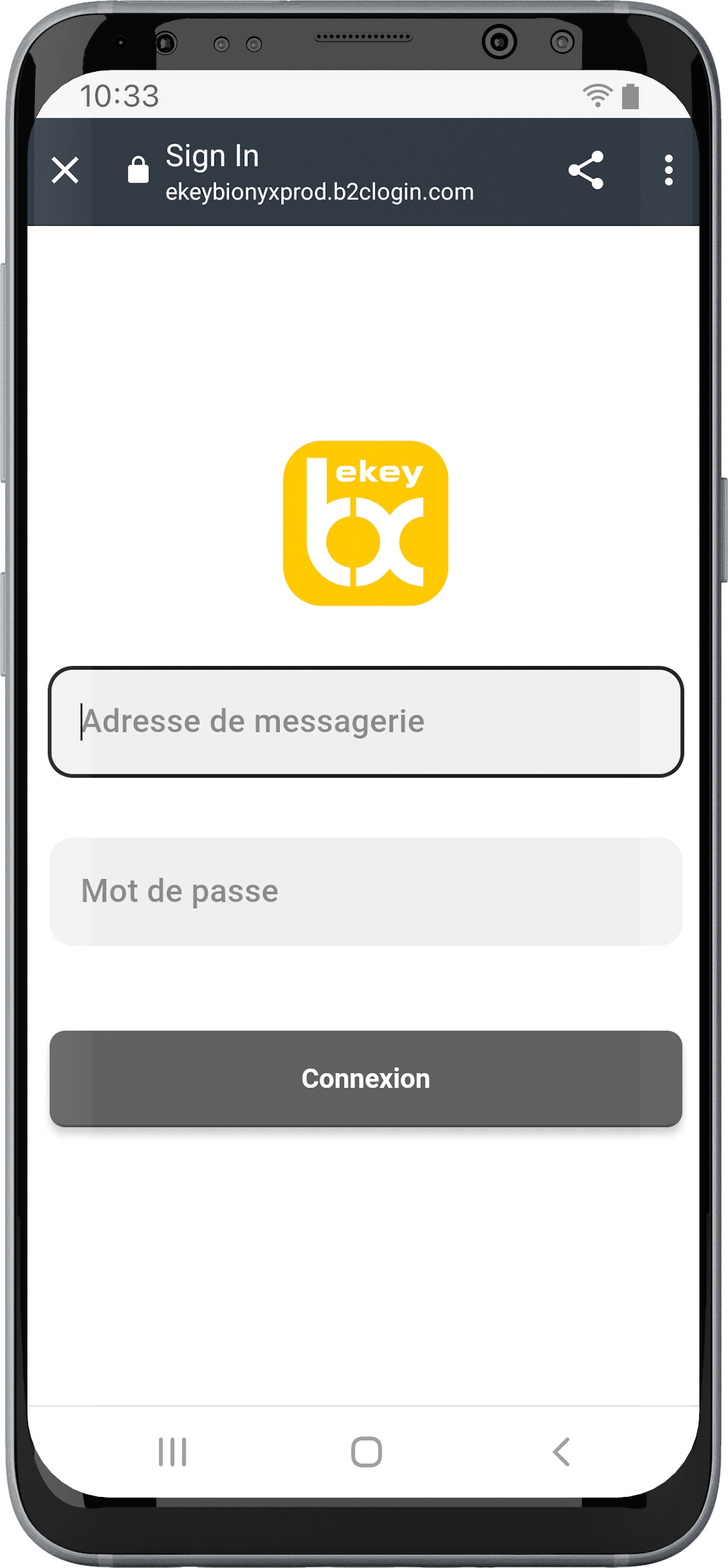Open recent apps from the navigation bar
Image resolution: width=728 pixels, height=1568 pixels.
[172, 1452]
